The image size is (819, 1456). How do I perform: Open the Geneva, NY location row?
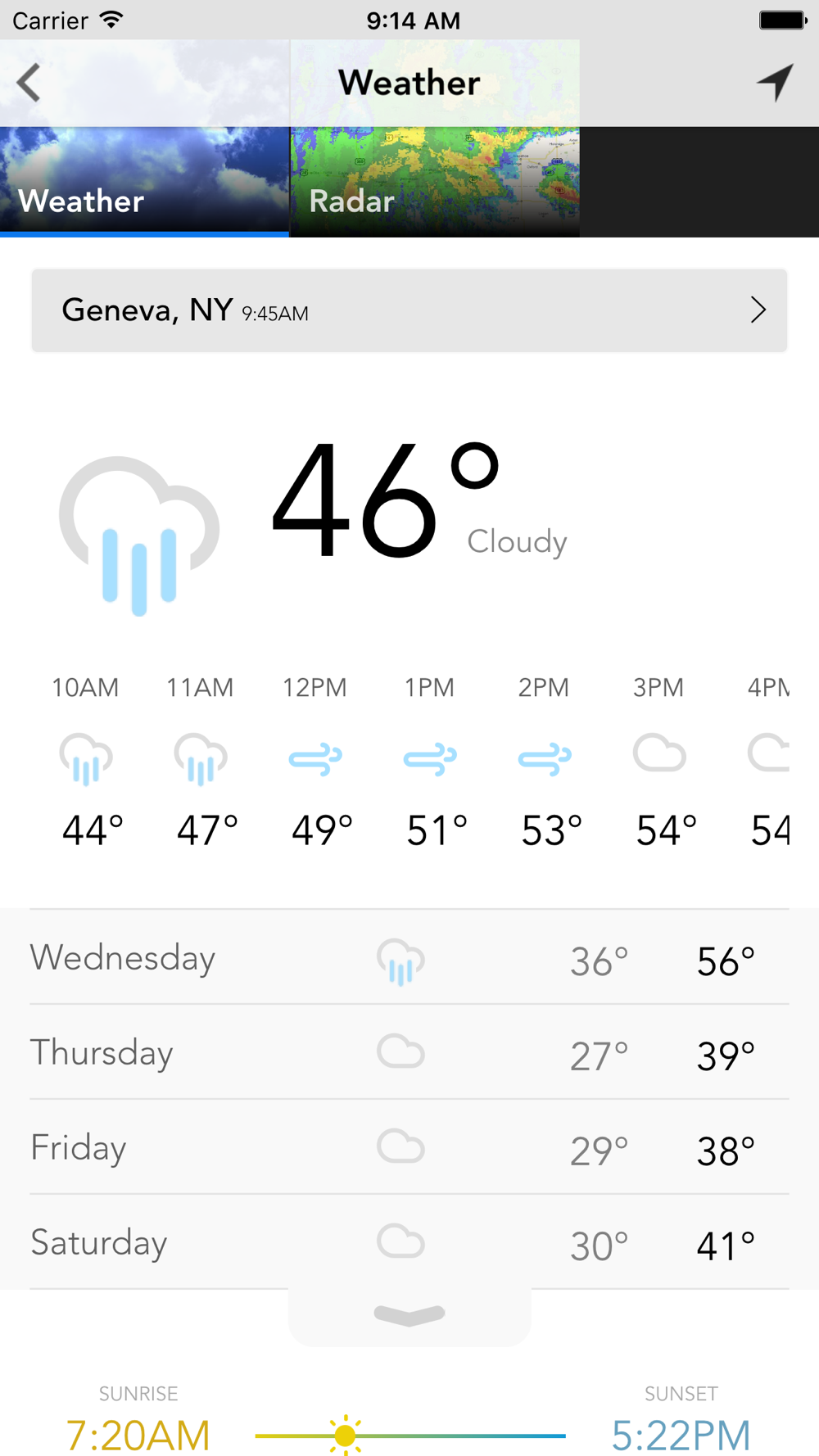coord(409,310)
